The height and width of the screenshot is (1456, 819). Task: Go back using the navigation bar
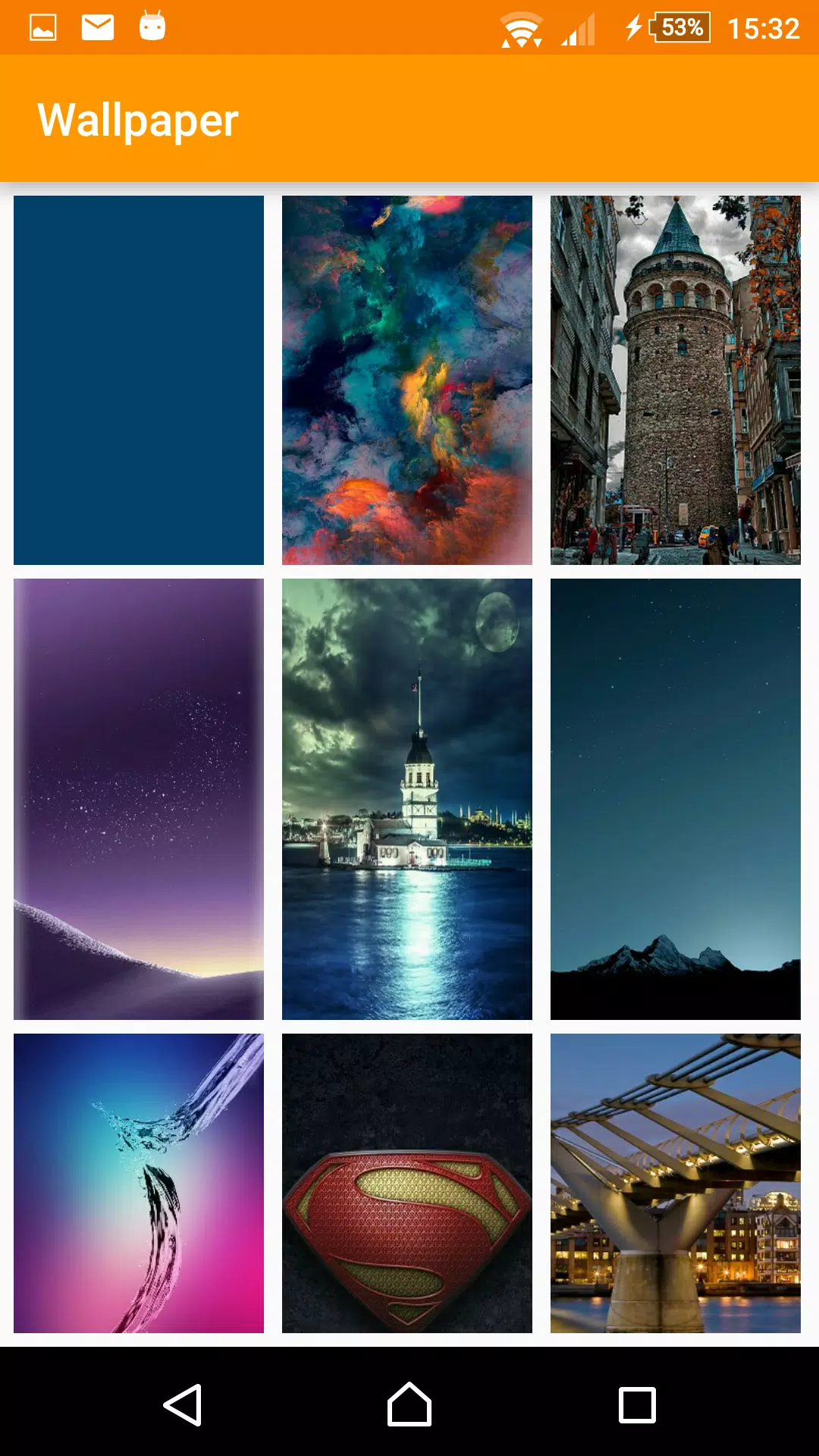[183, 1404]
